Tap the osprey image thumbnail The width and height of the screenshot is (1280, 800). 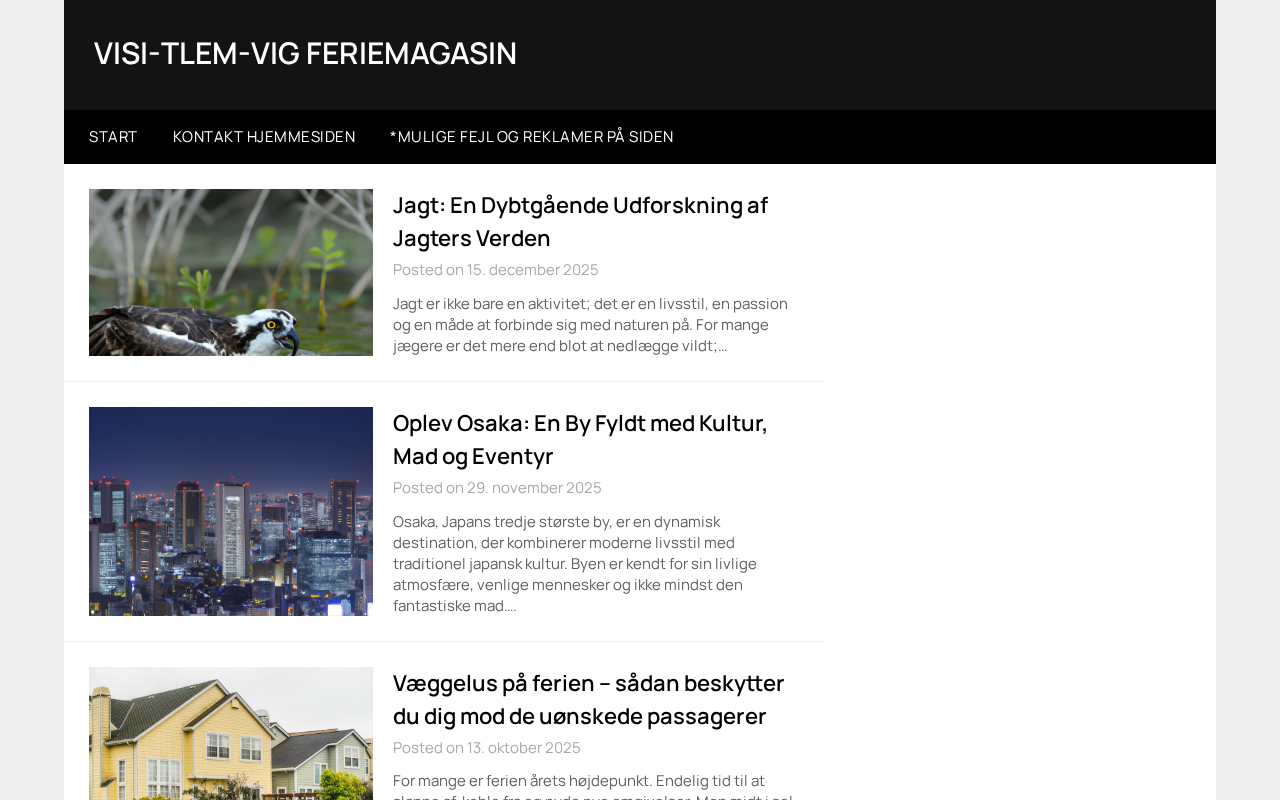231,272
